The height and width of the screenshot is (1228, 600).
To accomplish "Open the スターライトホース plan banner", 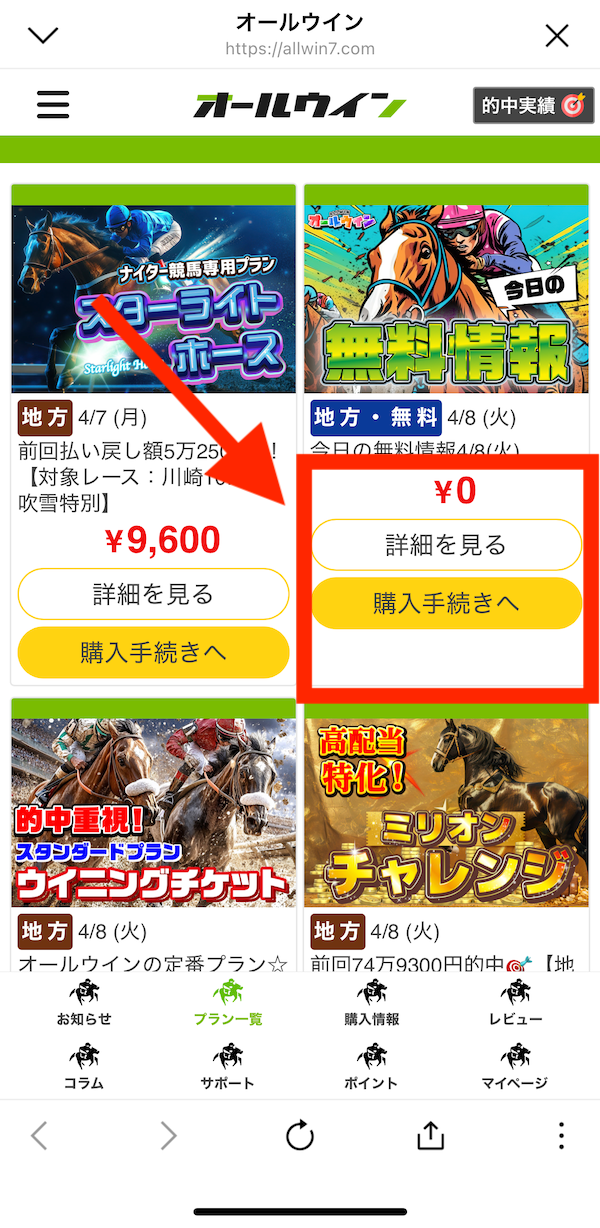I will tap(153, 300).
